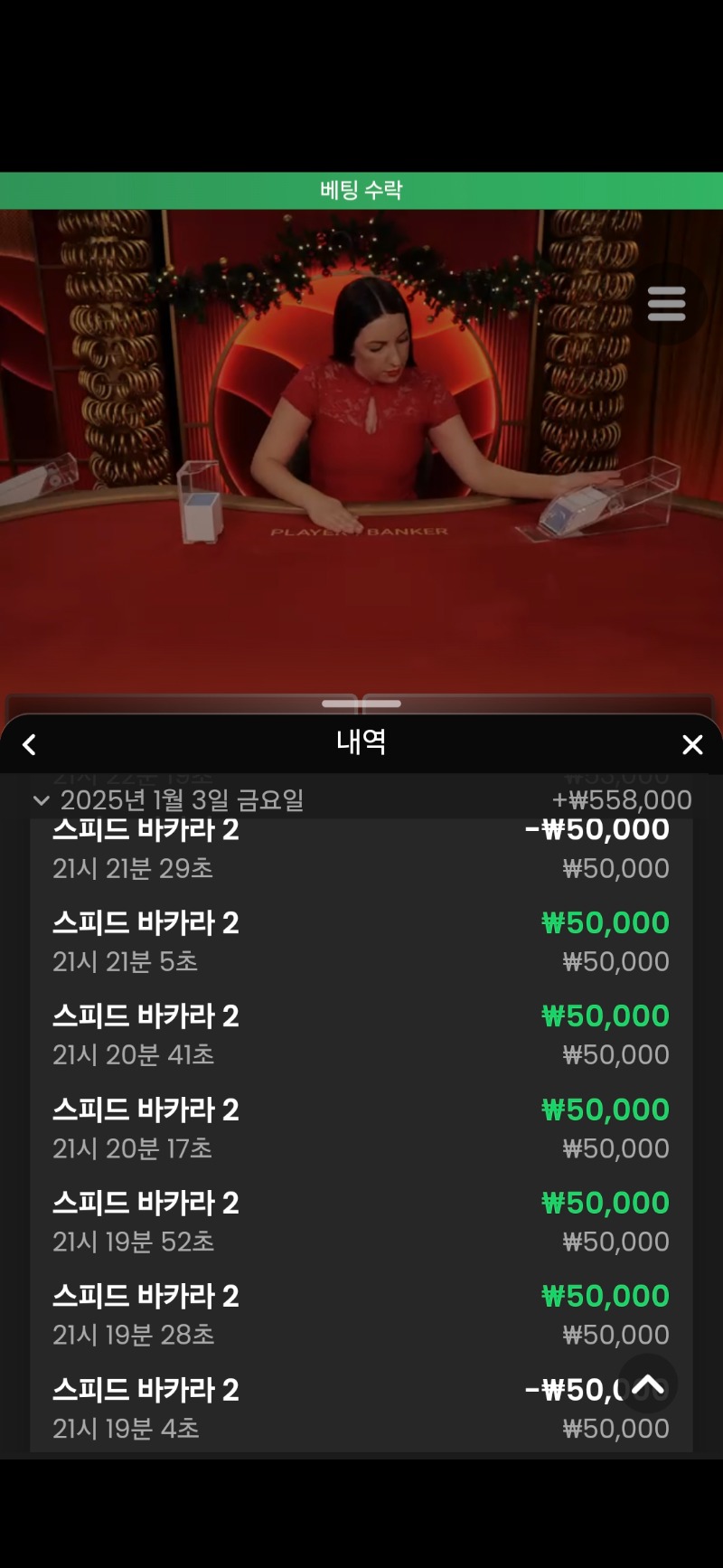View details of the 21시 20분 41초 round
The image size is (723, 1568).
coord(361,1034)
